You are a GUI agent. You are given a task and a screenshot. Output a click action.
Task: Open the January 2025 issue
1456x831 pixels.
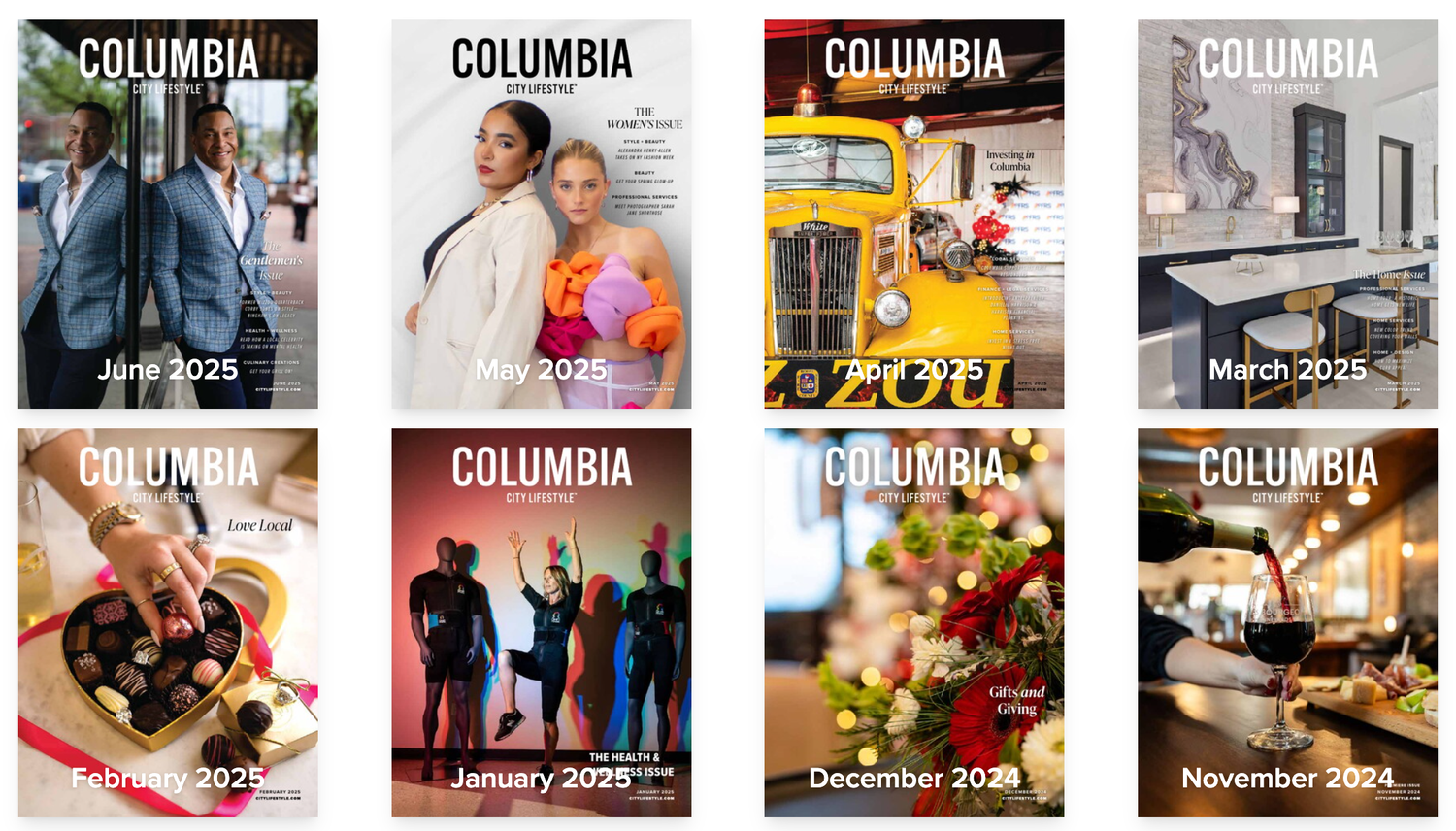[541, 622]
